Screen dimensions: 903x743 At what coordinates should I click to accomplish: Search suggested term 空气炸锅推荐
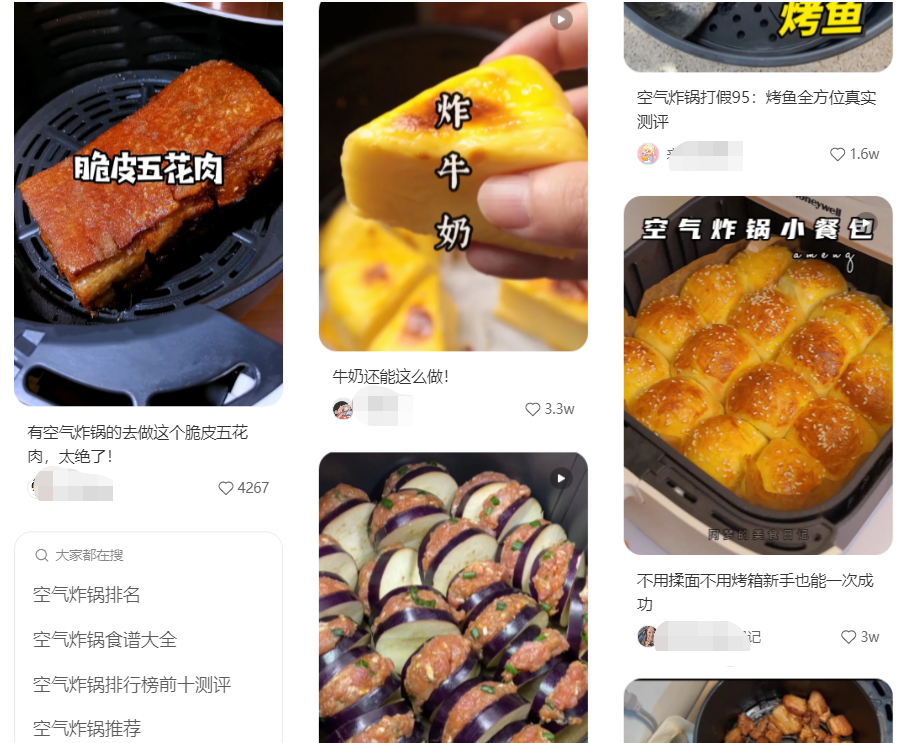tap(87, 728)
